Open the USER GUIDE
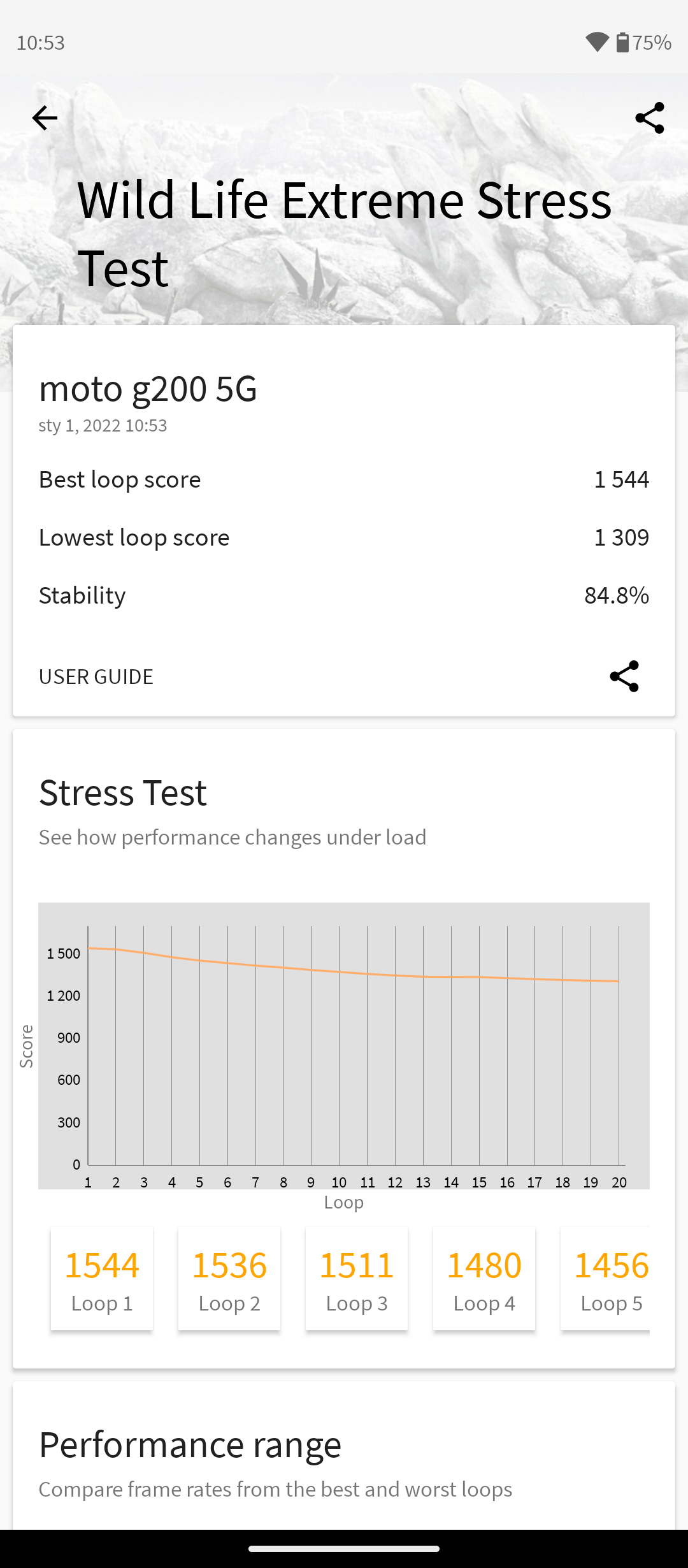This screenshot has width=688, height=1568. (x=96, y=677)
